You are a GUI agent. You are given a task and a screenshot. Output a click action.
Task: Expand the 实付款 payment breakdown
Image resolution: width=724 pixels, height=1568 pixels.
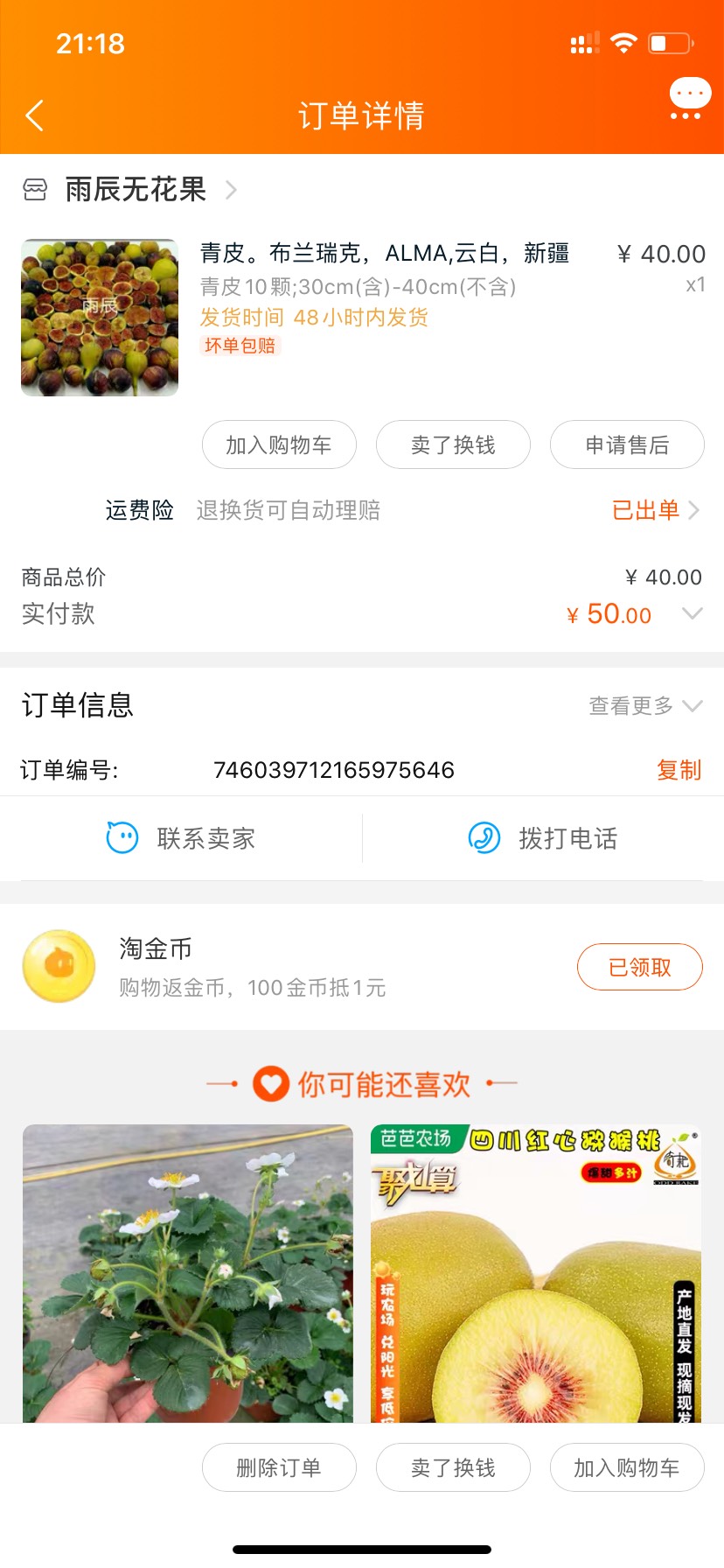692,614
